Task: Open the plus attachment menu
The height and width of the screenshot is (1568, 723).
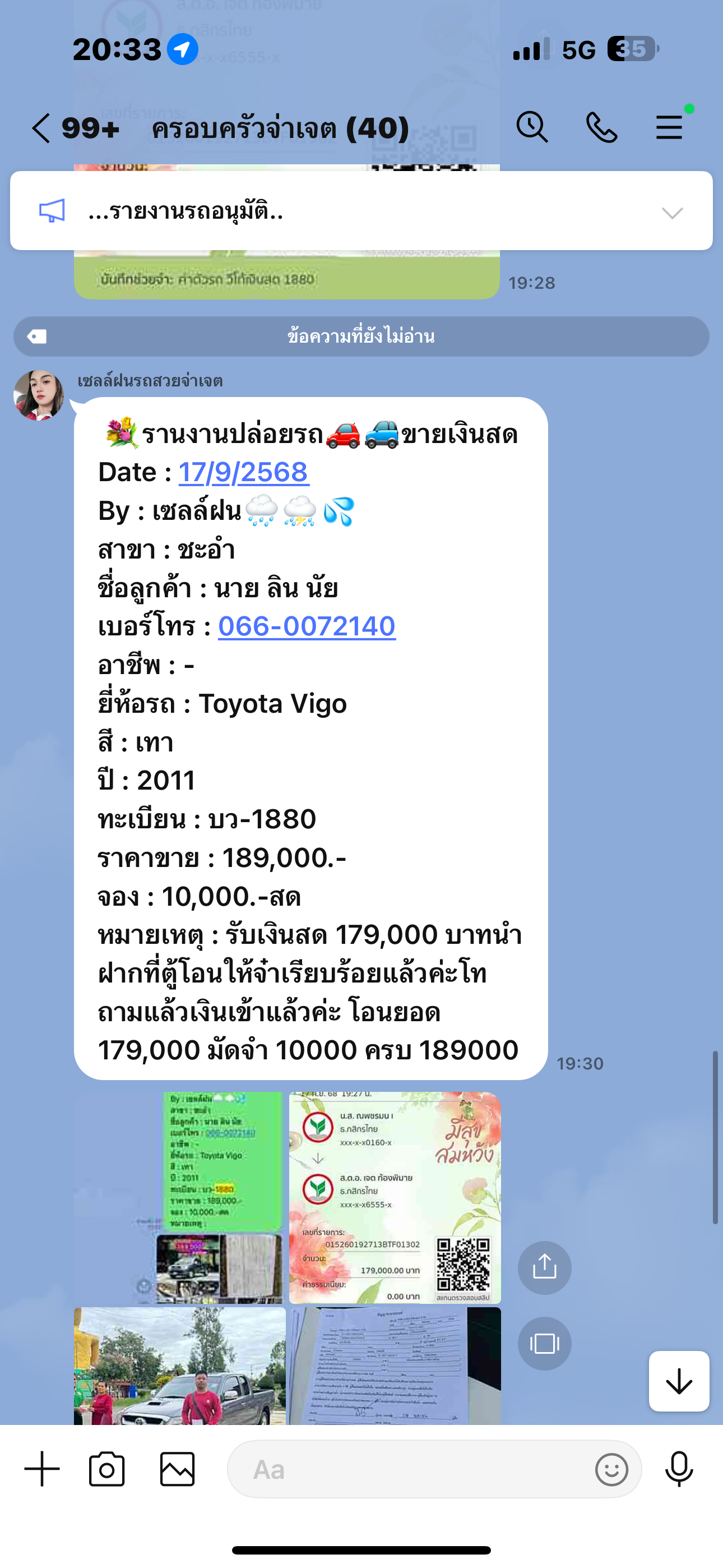Action: coord(42,1468)
